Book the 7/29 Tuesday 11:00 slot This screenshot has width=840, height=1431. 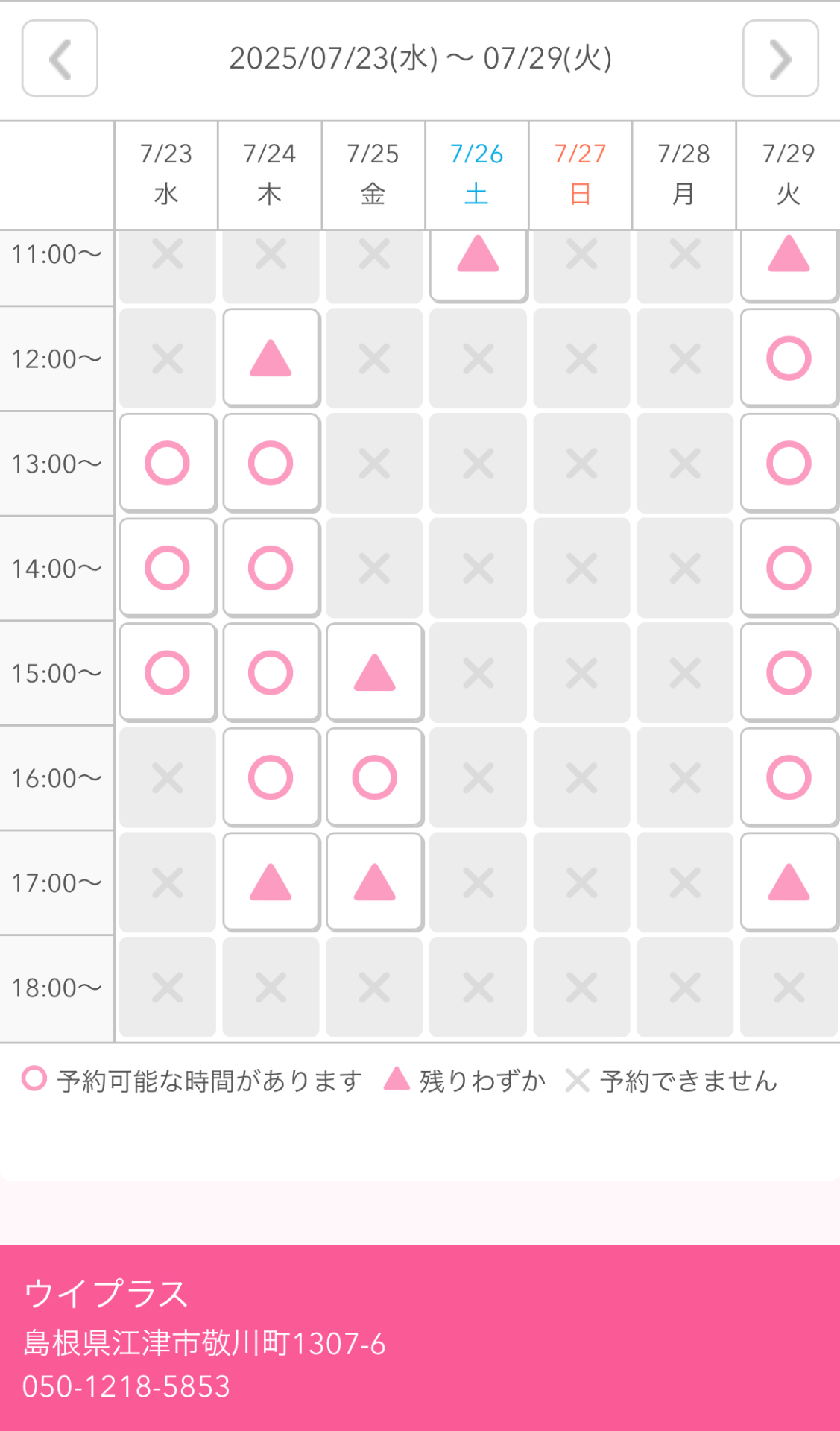point(789,257)
